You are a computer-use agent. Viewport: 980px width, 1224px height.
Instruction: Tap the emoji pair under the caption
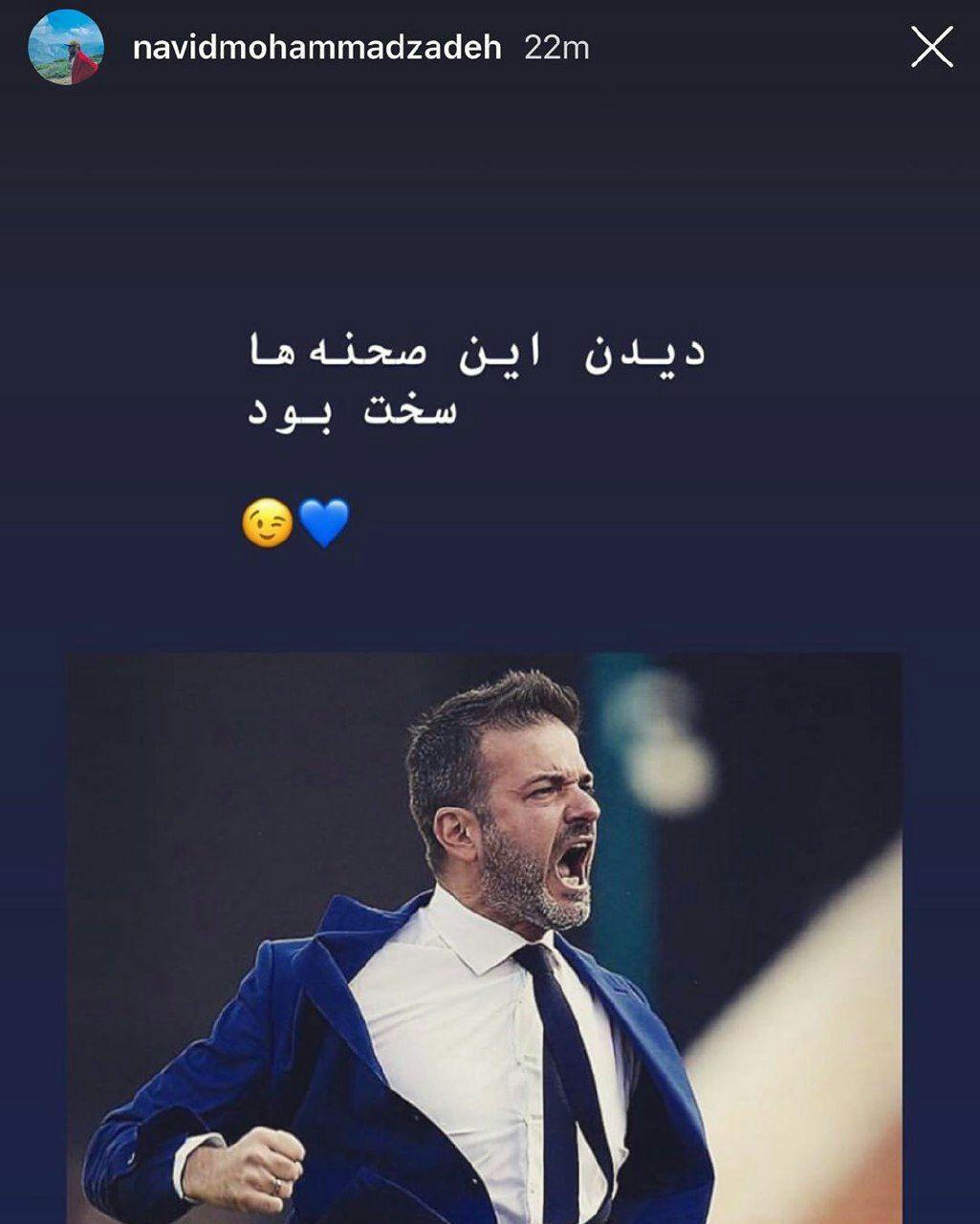(296, 523)
